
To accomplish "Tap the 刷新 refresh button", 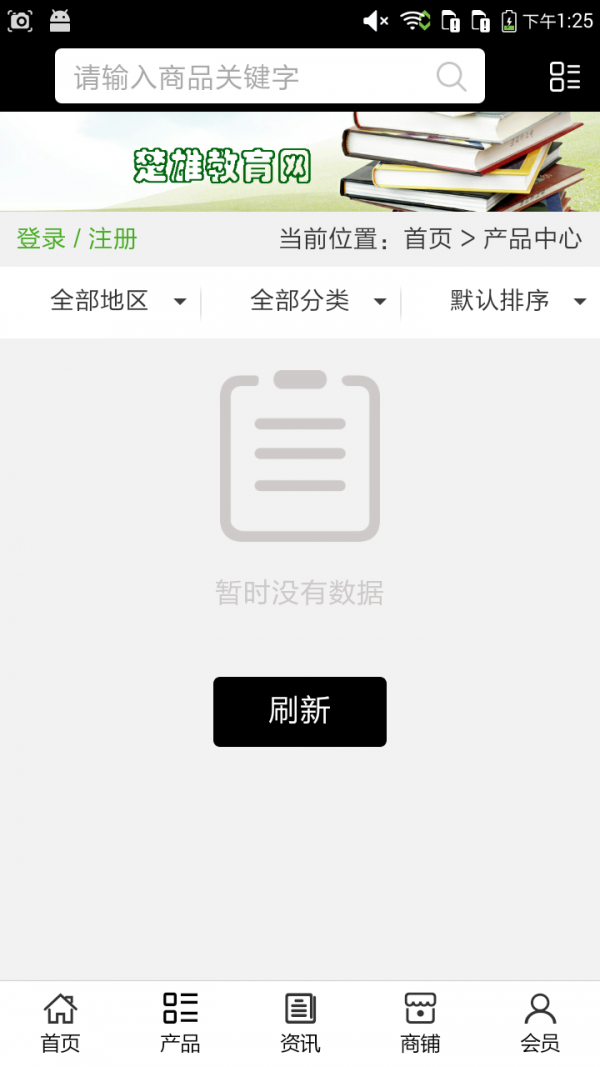I will point(299,711).
